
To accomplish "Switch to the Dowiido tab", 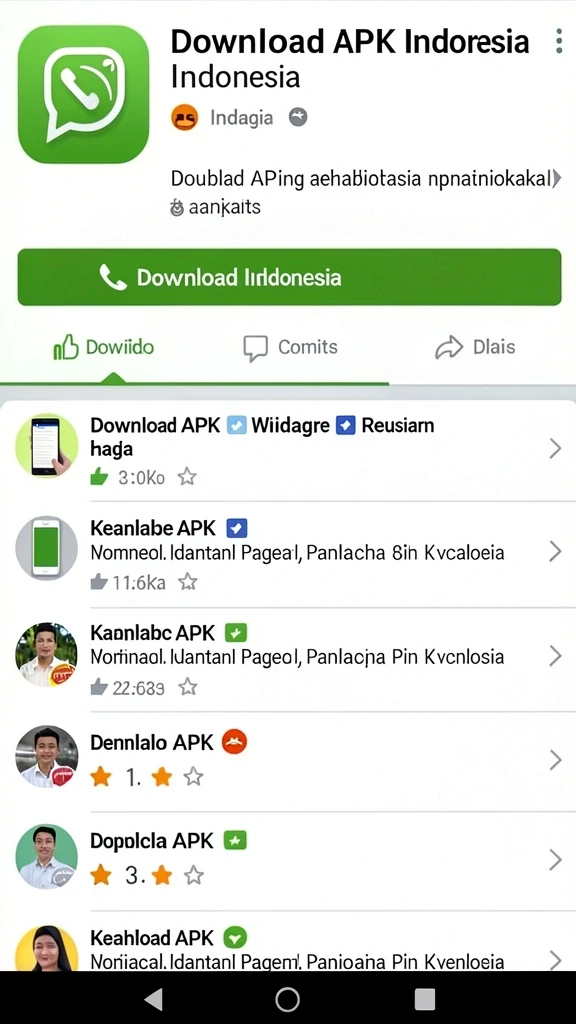I will 103,347.
